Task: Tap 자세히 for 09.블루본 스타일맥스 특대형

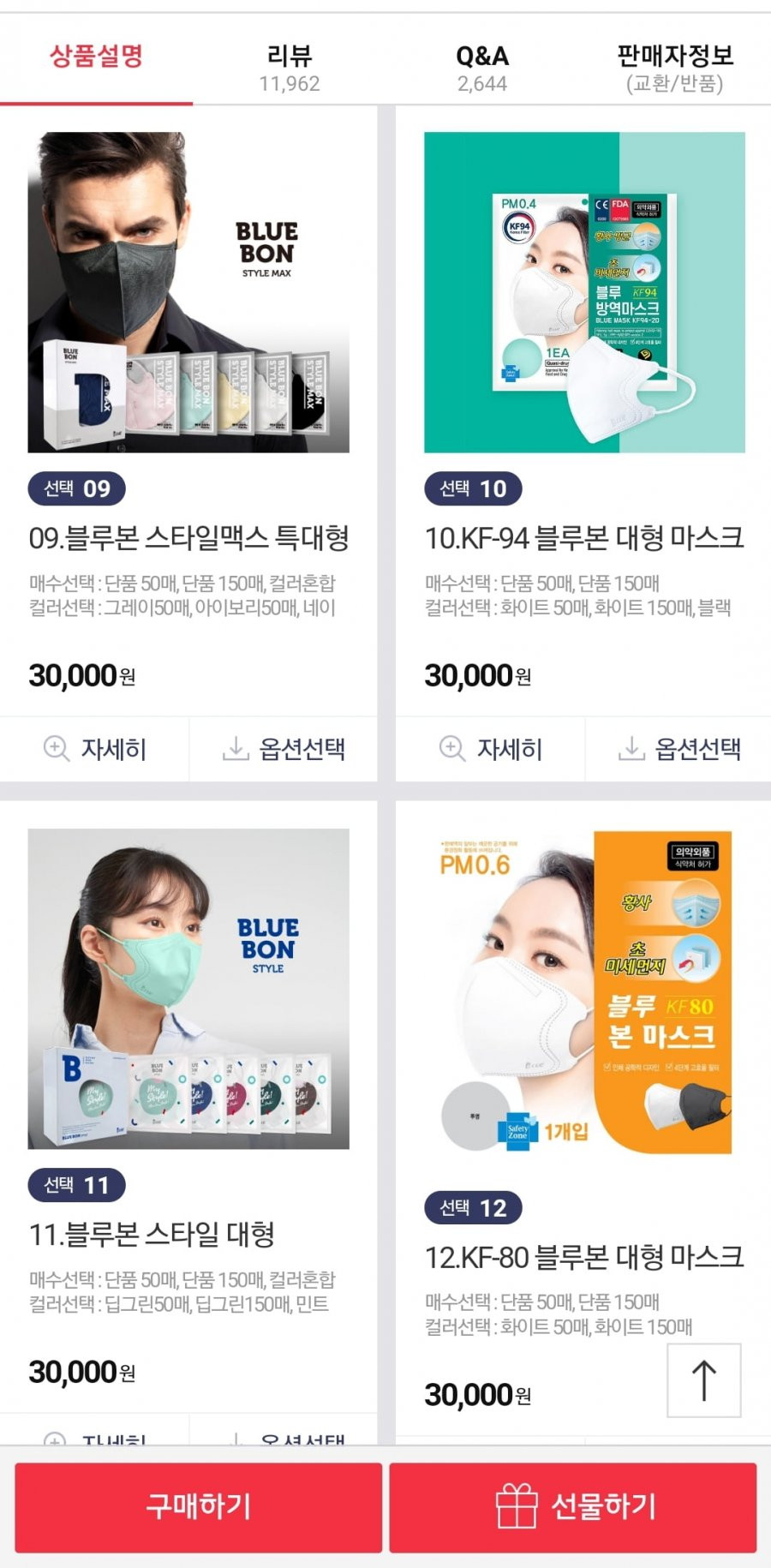Action: [94, 749]
